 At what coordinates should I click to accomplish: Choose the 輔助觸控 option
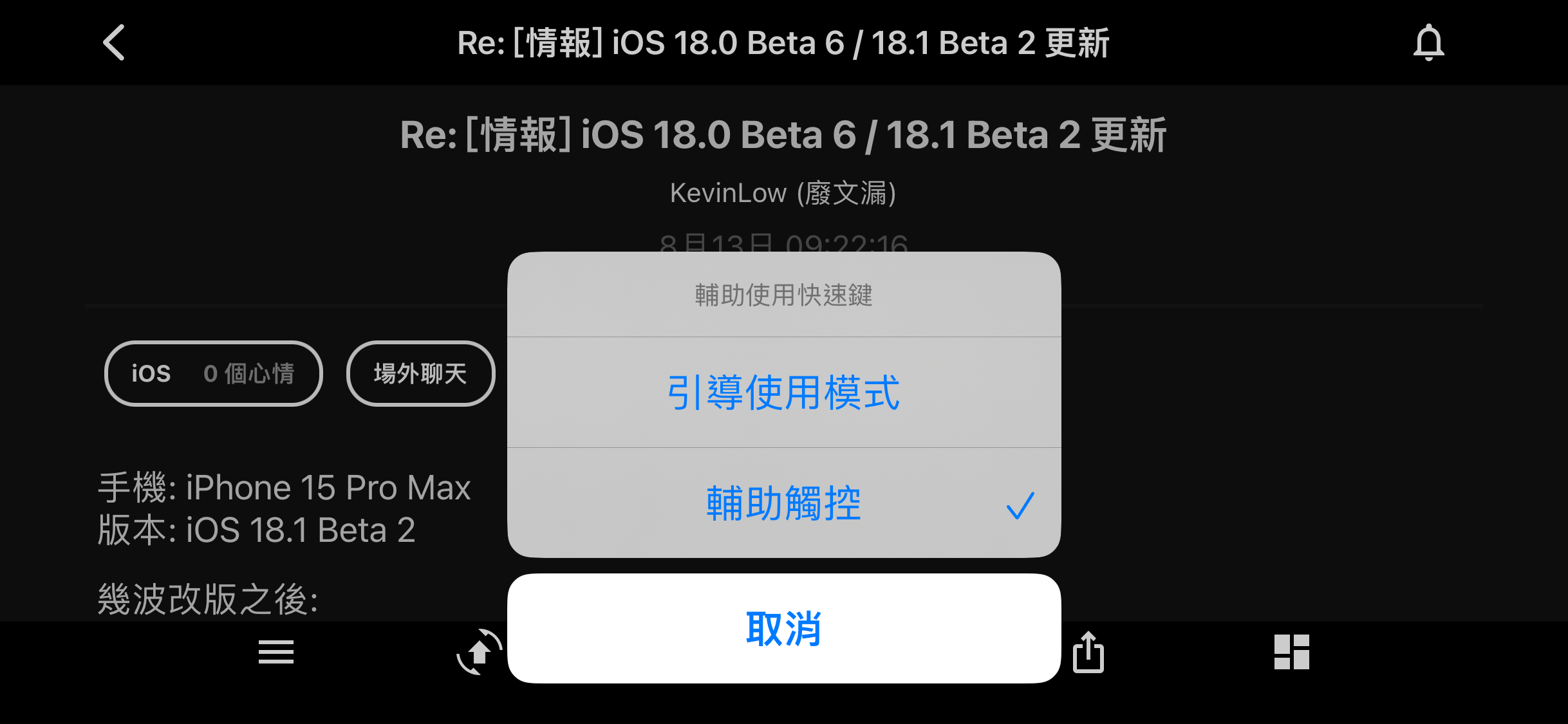[783, 503]
